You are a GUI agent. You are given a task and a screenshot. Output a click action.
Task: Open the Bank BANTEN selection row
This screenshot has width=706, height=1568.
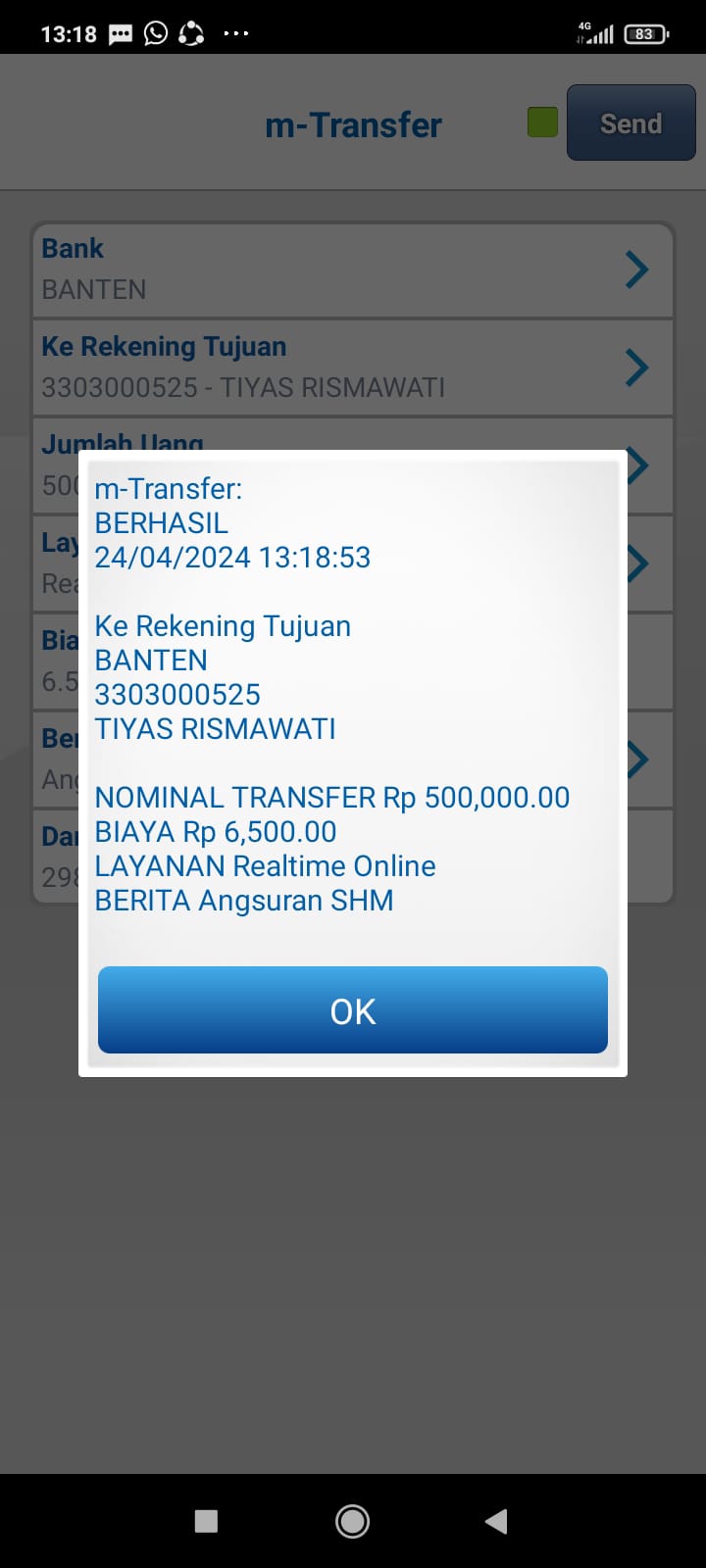(x=353, y=269)
